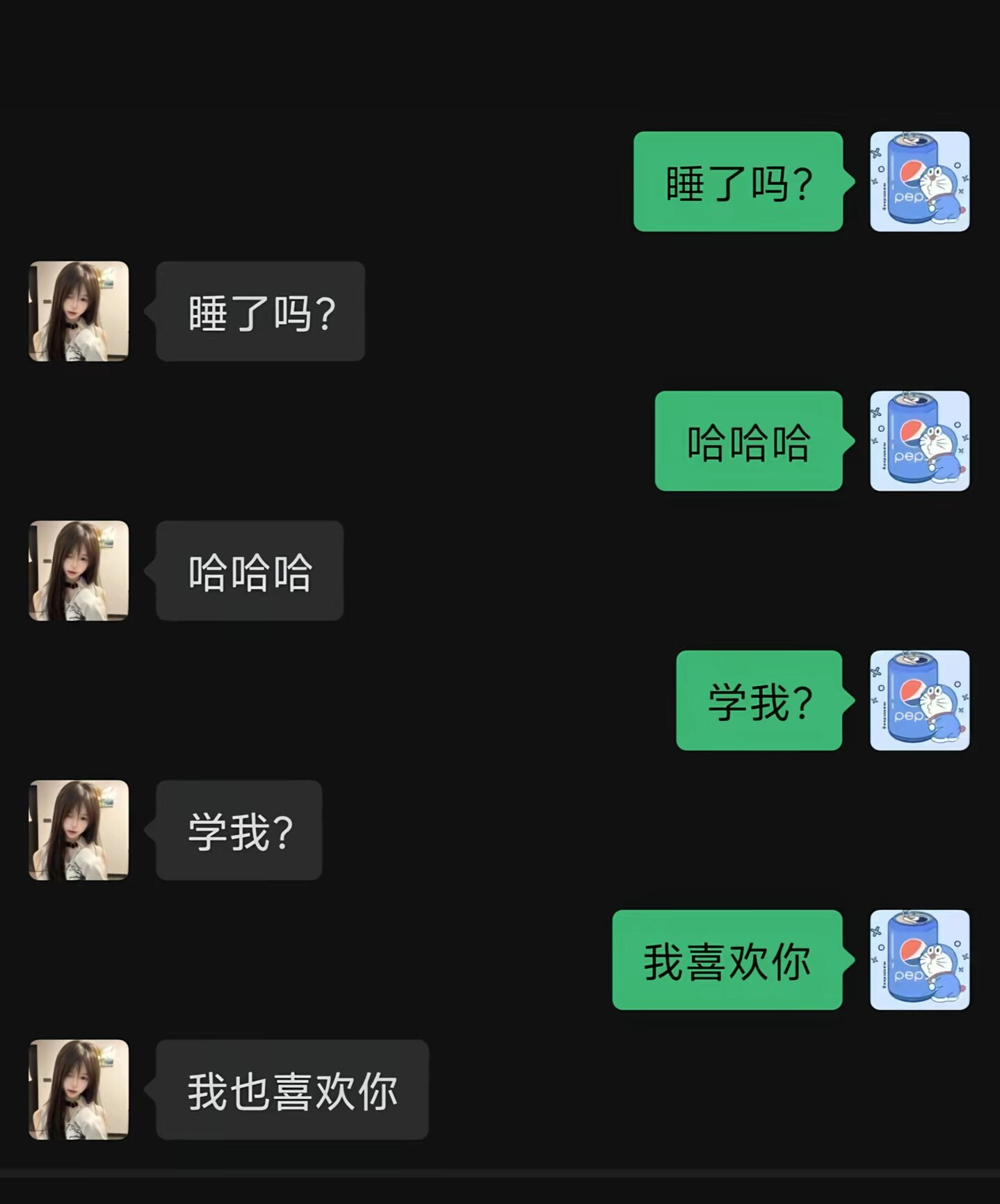Image resolution: width=1000 pixels, height=1204 pixels.
Task: View profile from avatar beside "我也喜欢你"
Action: click(79, 1089)
